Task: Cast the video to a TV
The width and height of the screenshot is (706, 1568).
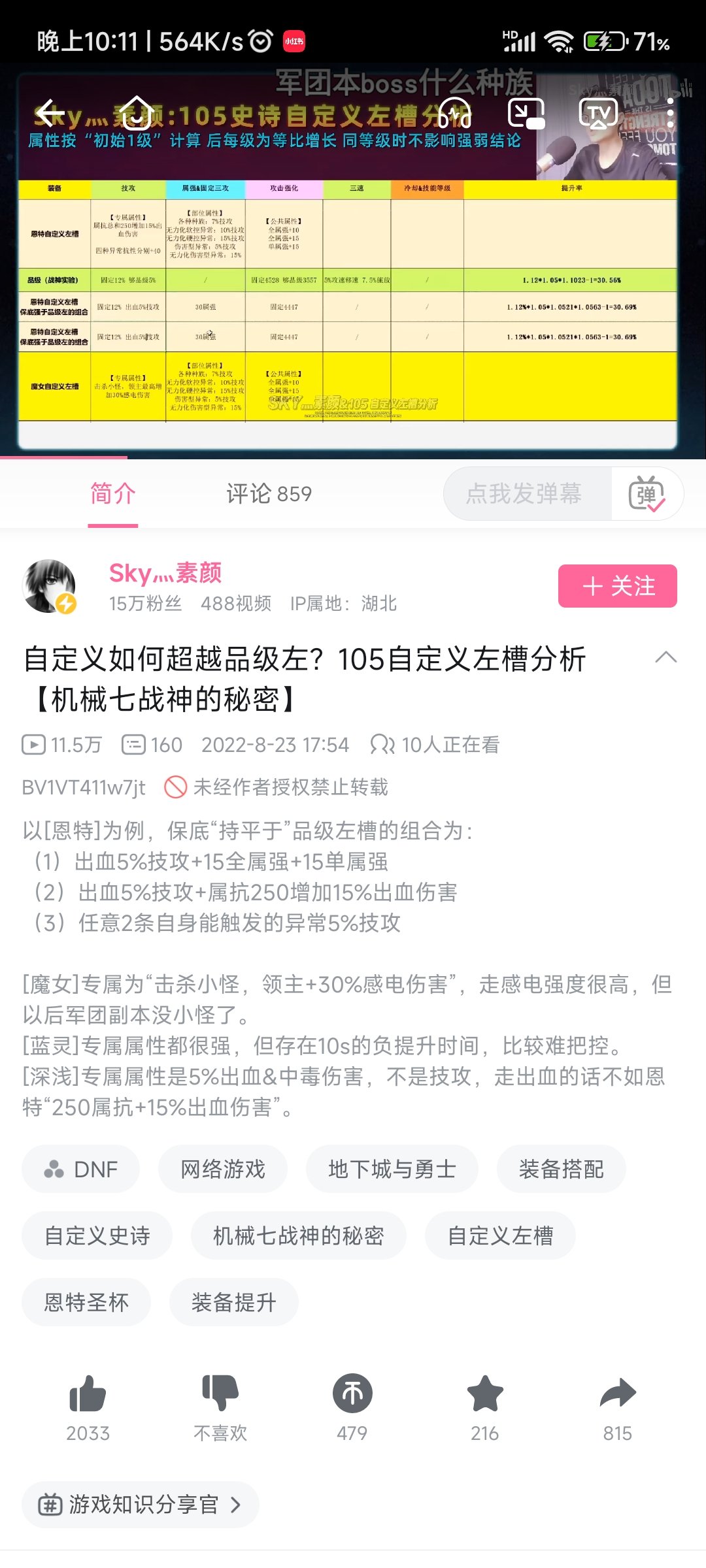Action: click(x=598, y=114)
